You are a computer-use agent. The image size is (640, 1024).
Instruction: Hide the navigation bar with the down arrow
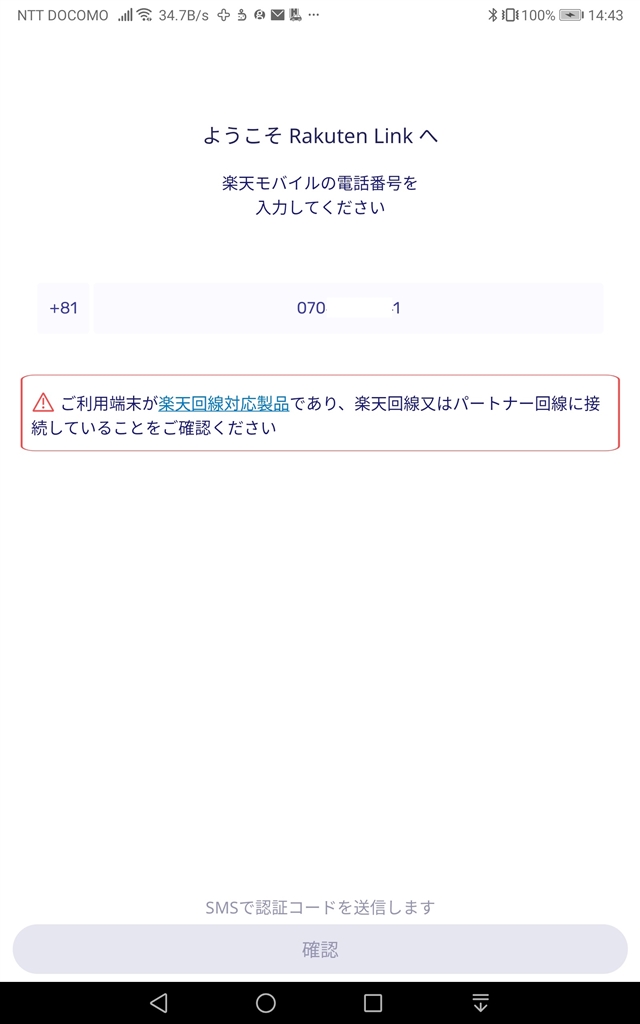click(x=481, y=1002)
